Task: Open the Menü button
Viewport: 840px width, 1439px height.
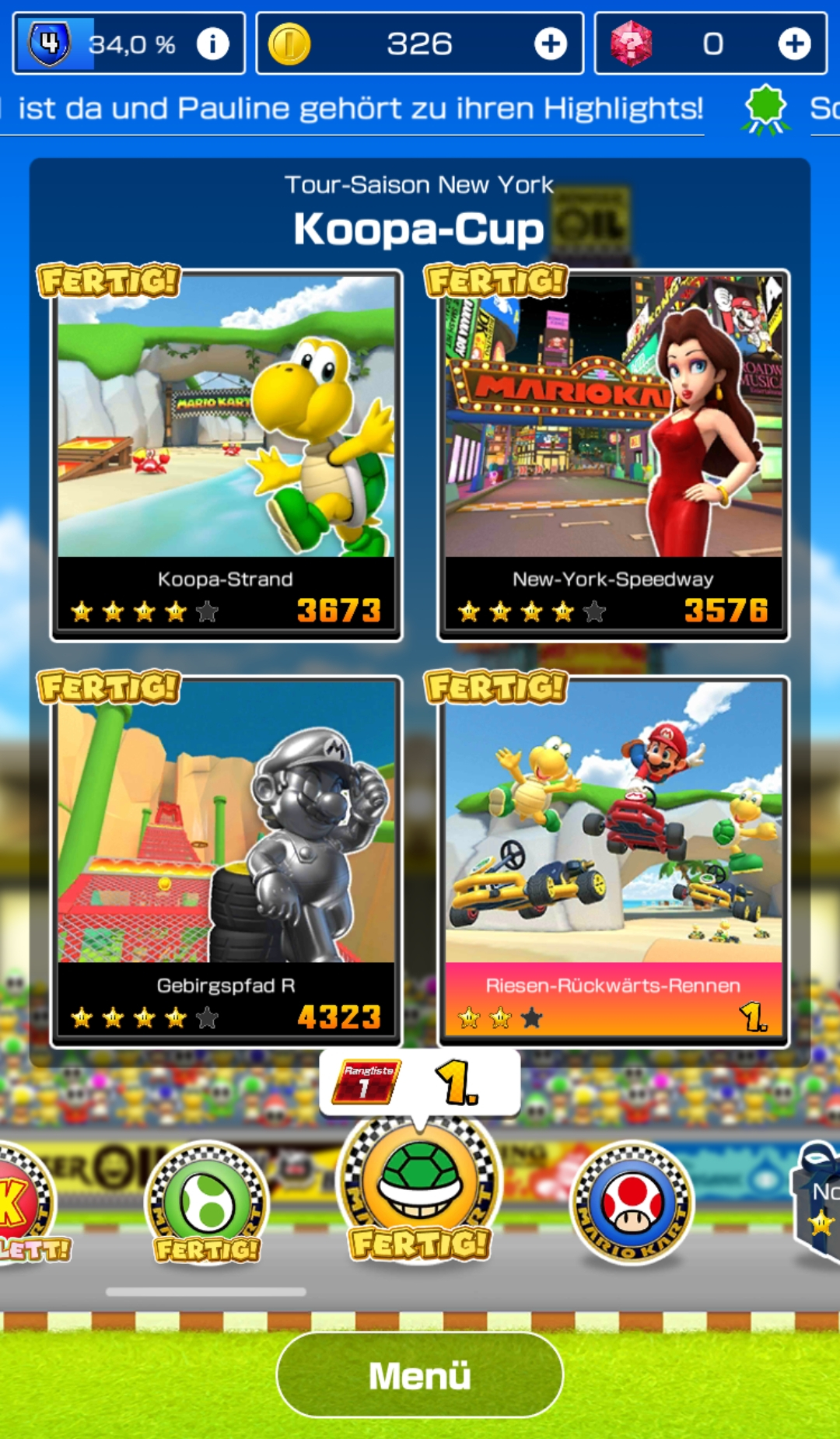Action: [x=420, y=1375]
